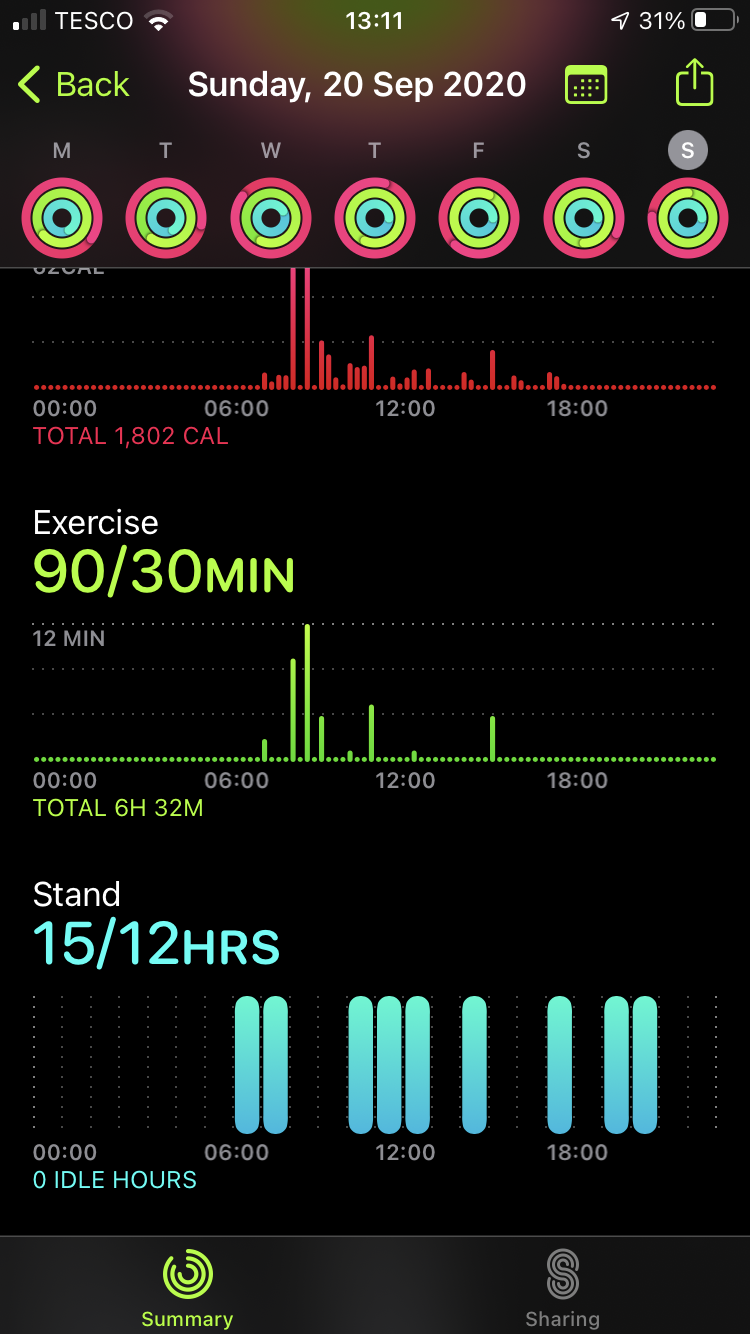The height and width of the screenshot is (1334, 750).
Task: Select Wednesday's activity rings
Action: (270, 218)
